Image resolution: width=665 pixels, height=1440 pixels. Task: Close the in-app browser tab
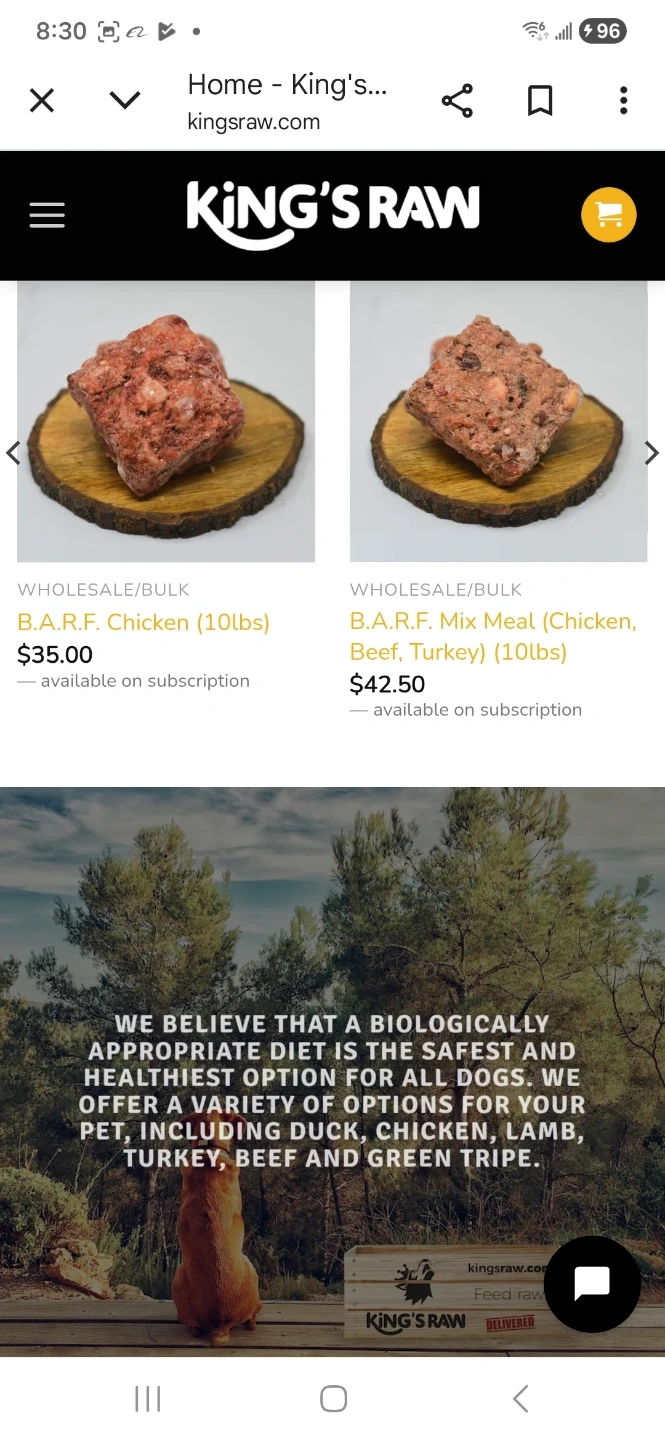click(42, 100)
